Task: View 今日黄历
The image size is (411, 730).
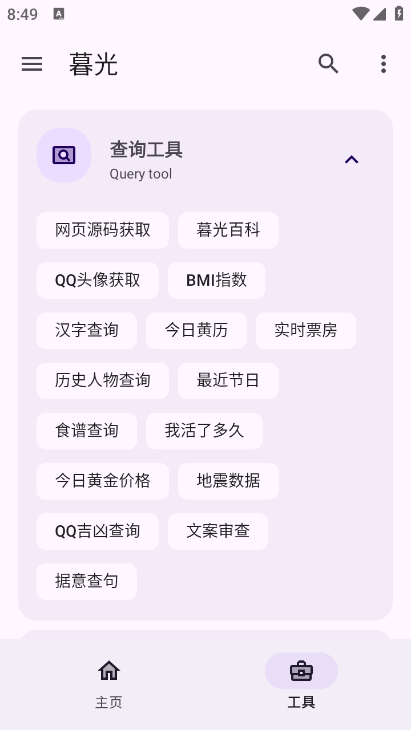Action: point(196,331)
